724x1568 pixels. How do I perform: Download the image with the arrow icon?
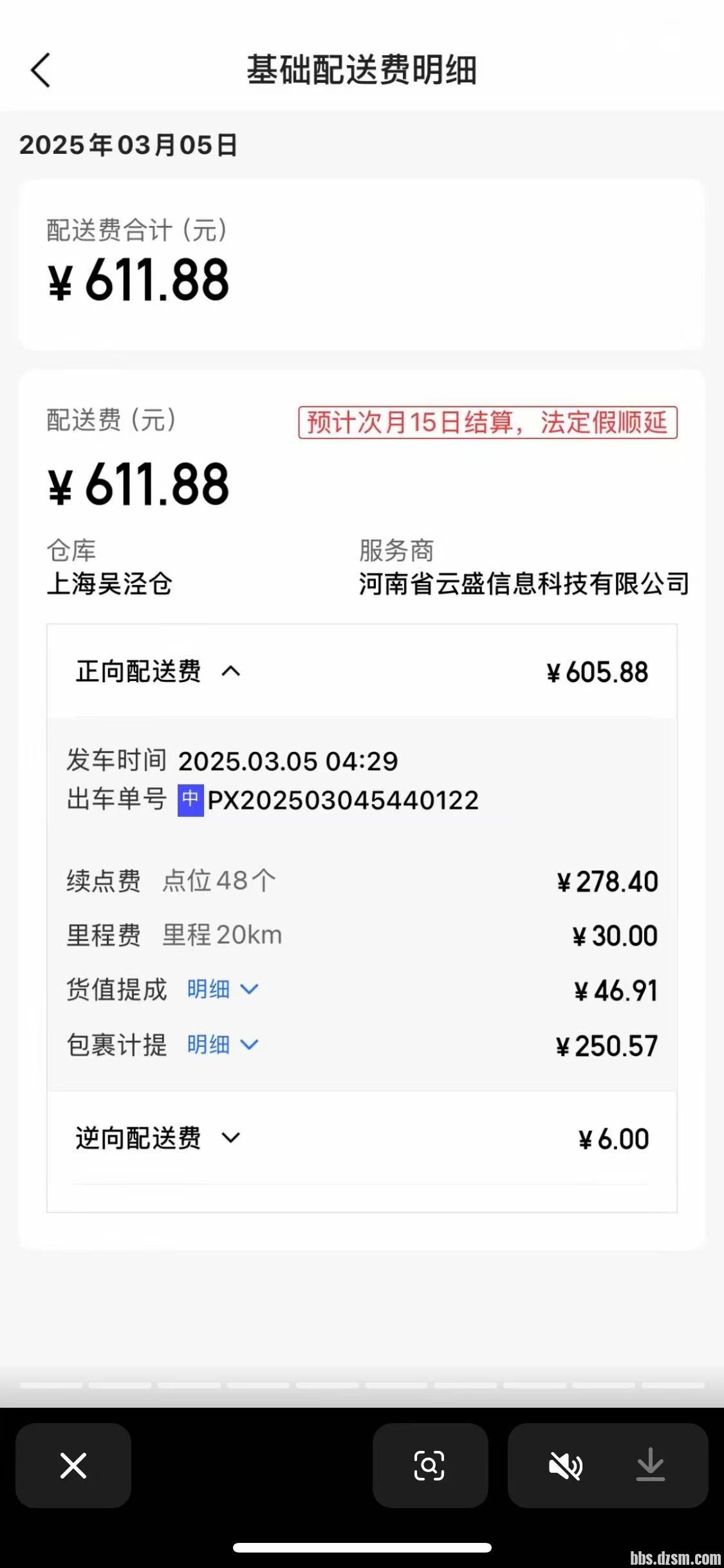pos(650,1466)
